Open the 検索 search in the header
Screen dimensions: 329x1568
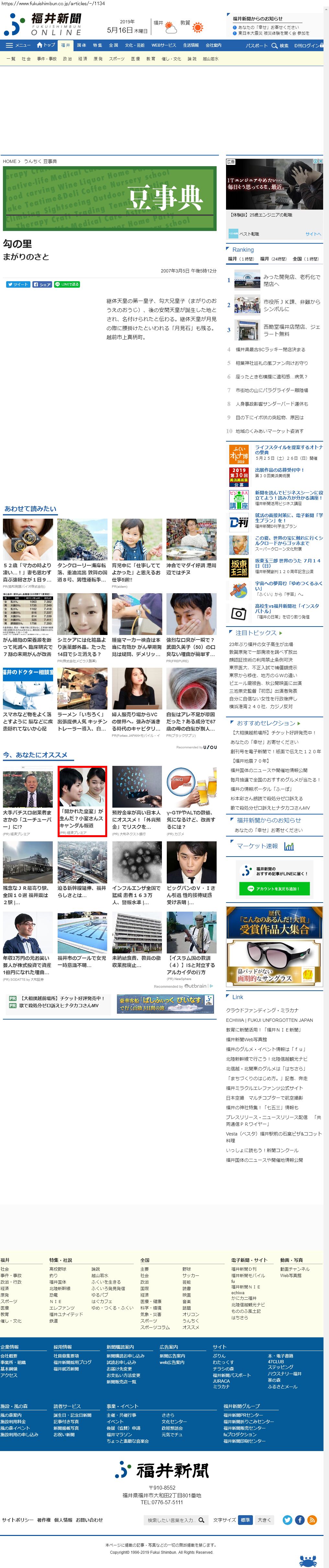[x=280, y=45]
